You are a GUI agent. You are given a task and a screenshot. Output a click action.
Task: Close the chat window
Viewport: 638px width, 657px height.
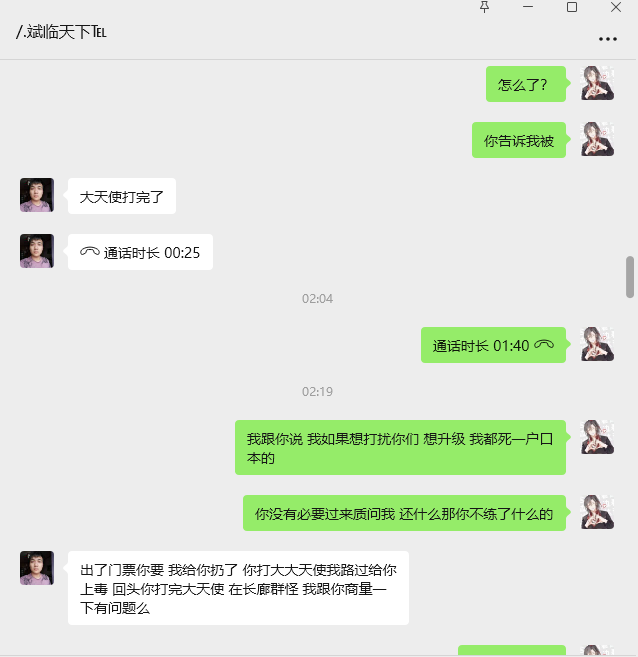point(616,7)
